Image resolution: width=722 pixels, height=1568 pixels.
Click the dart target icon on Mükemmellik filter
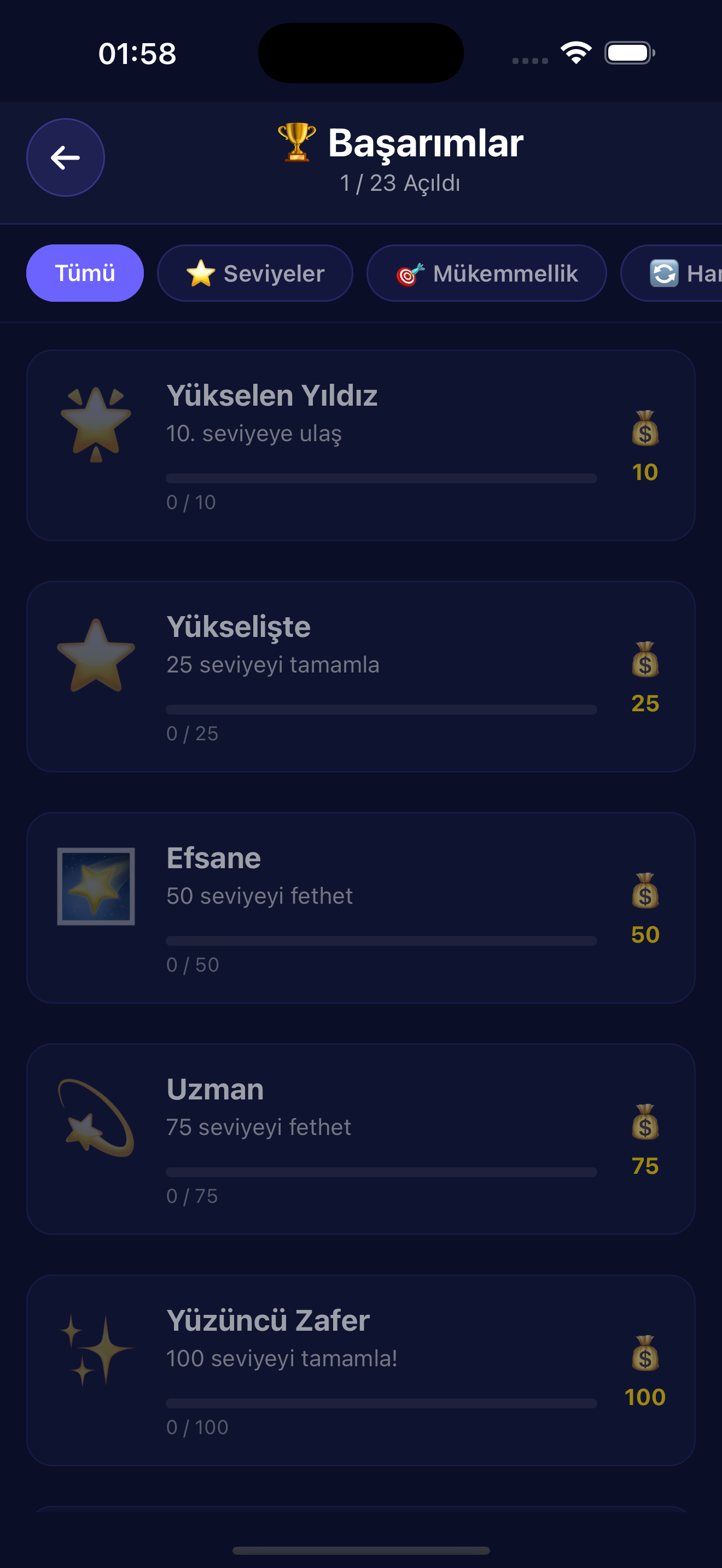410,273
